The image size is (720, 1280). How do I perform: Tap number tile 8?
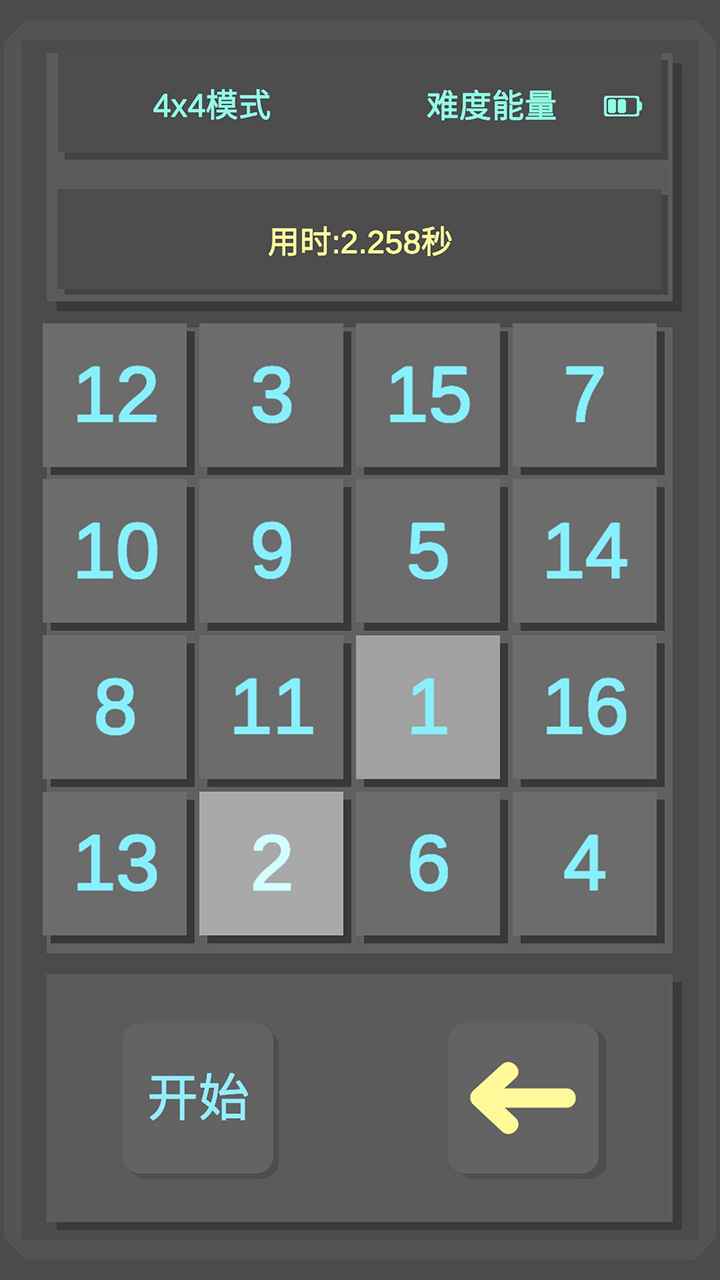(115, 707)
